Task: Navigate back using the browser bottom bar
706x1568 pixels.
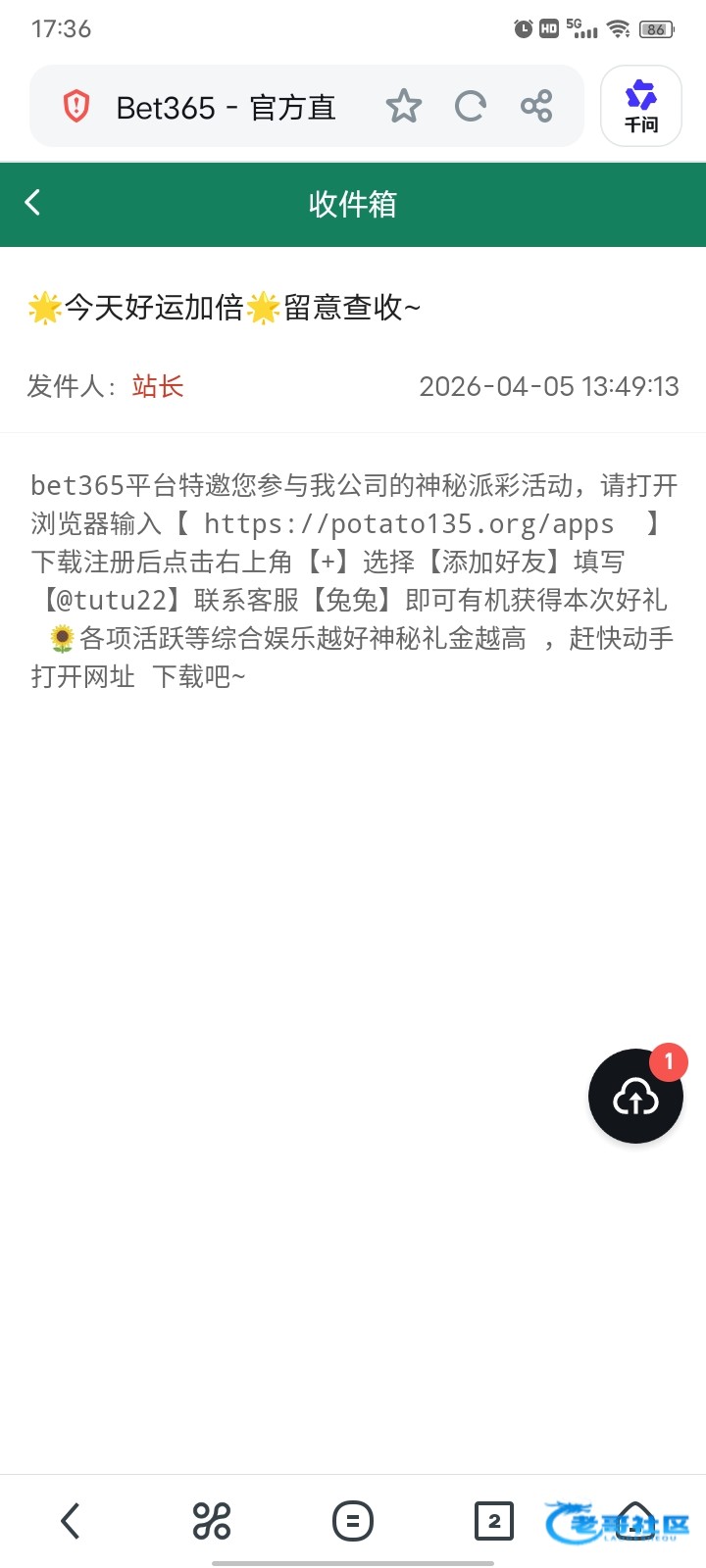Action: coord(71,1521)
